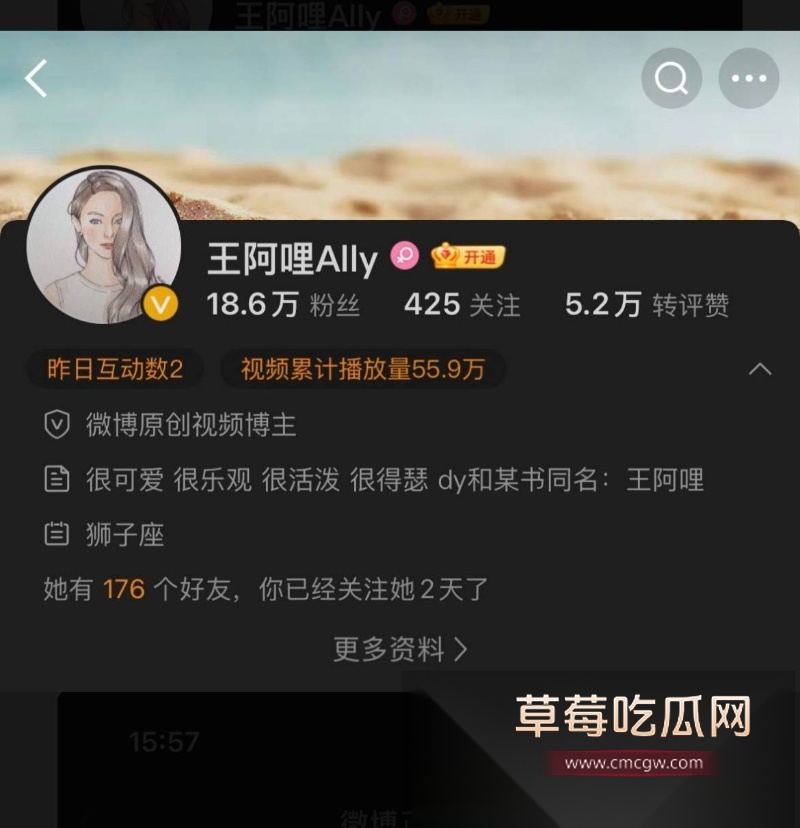Click the back arrow icon
Screen dimensions: 800x828
37,77
